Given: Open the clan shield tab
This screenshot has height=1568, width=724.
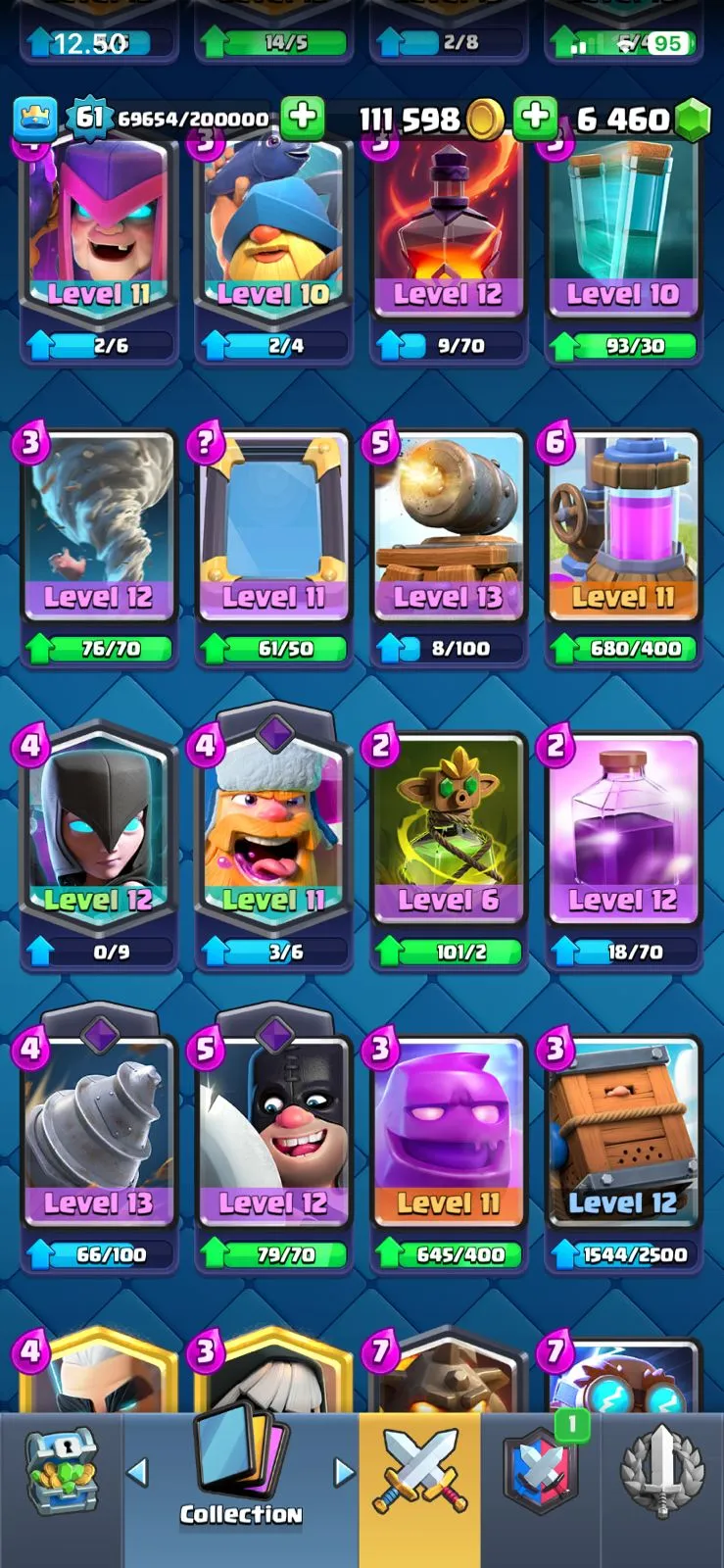Looking at the screenshot, I should click(540, 1472).
